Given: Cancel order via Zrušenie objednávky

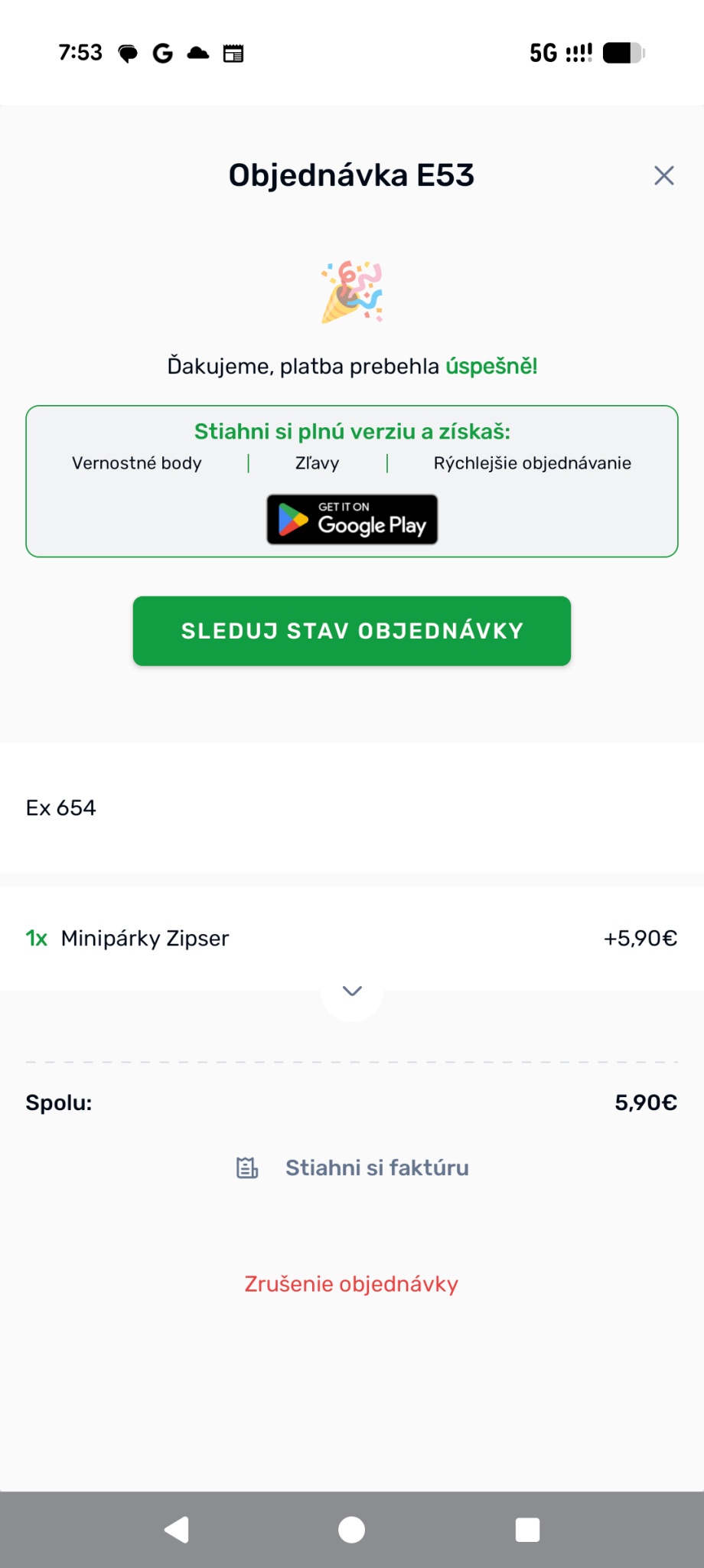Looking at the screenshot, I should click(x=351, y=1284).
